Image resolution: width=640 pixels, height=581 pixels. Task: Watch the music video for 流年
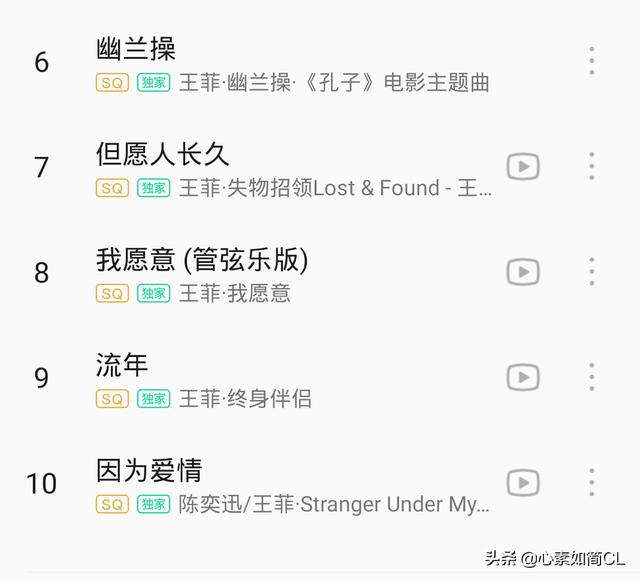pos(523,377)
